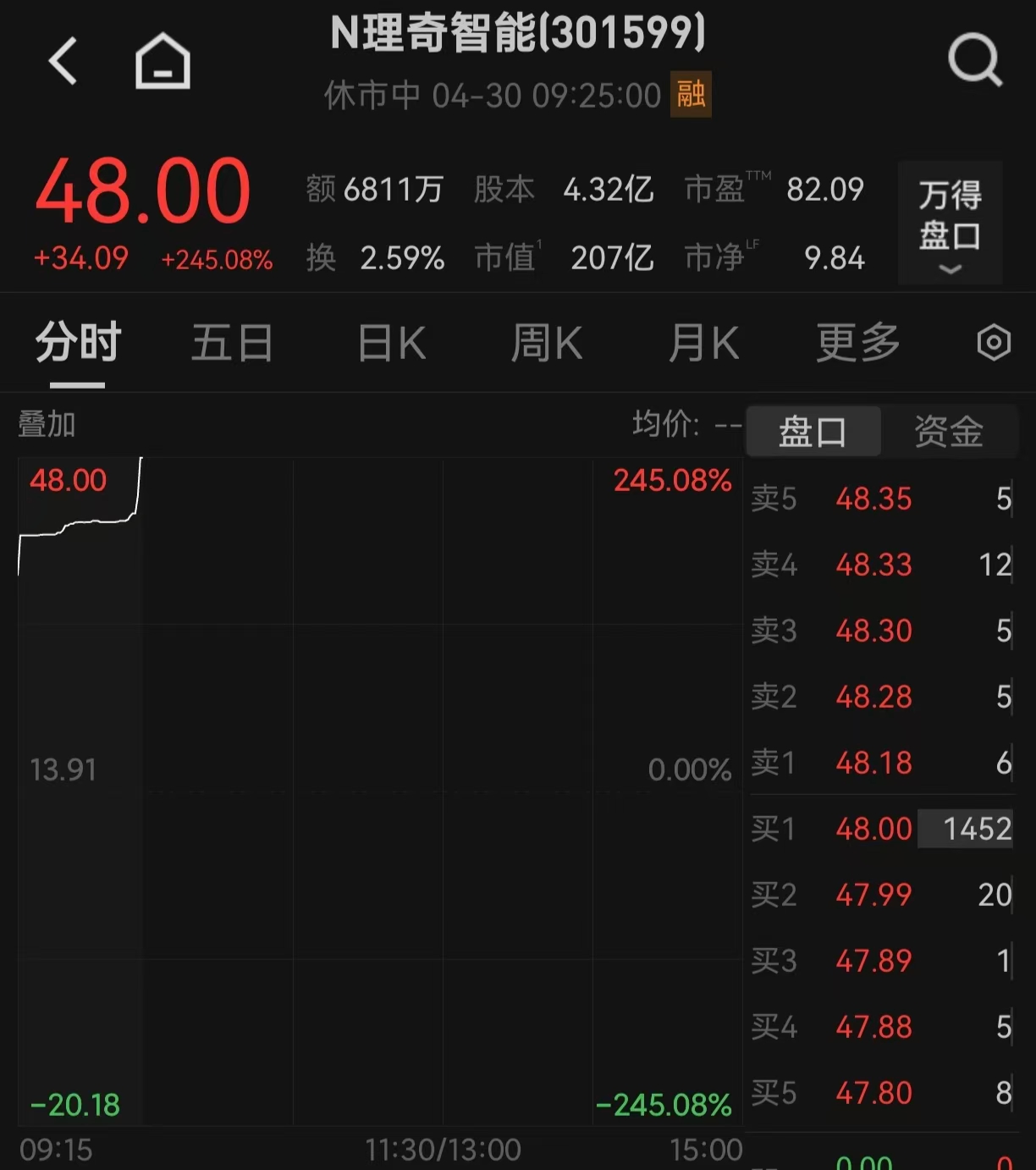Screen dimensions: 1036x1170
Task: Select the 分时 tab
Action: click(x=78, y=344)
